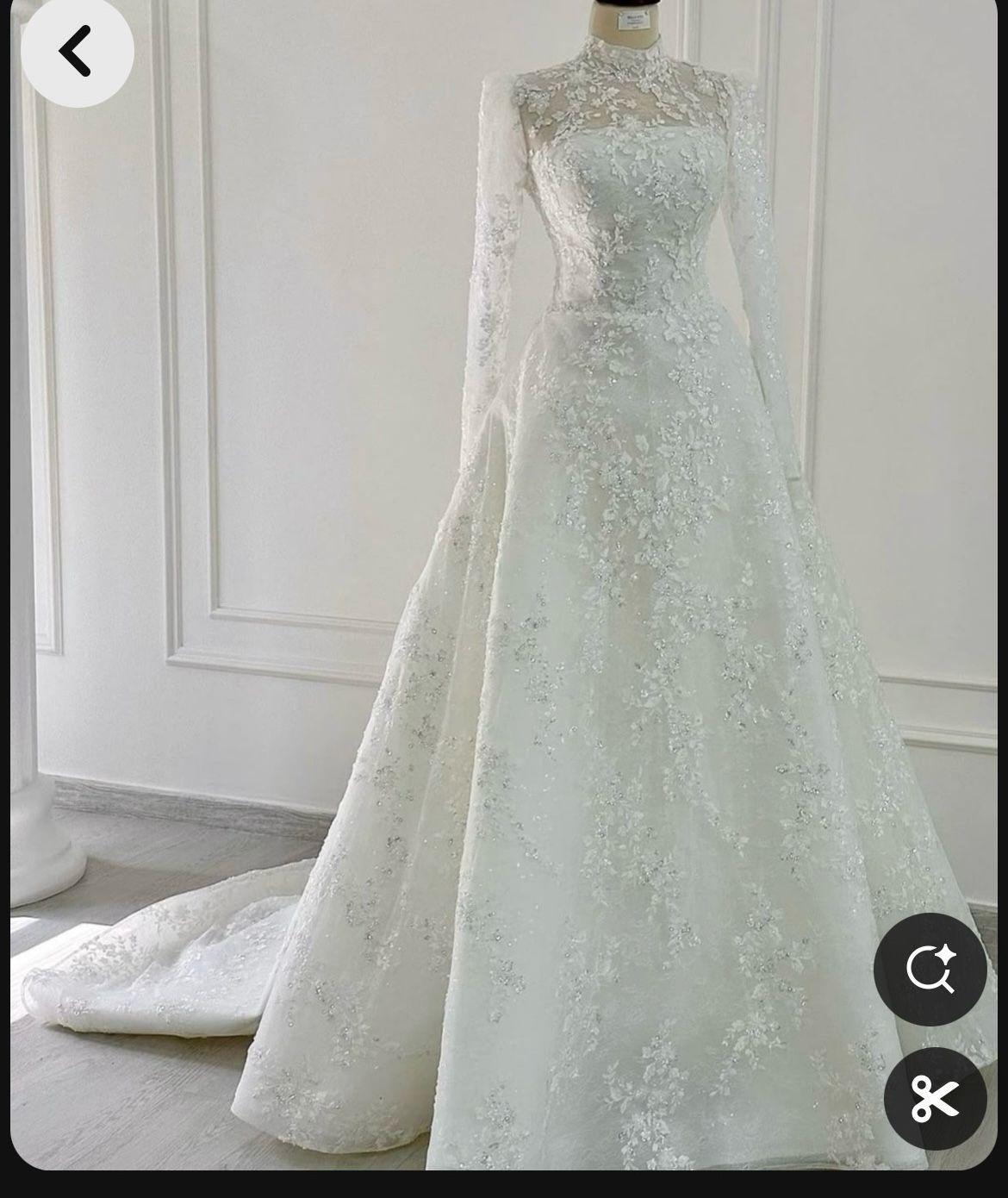Go back using the arrow button

coord(77,51)
